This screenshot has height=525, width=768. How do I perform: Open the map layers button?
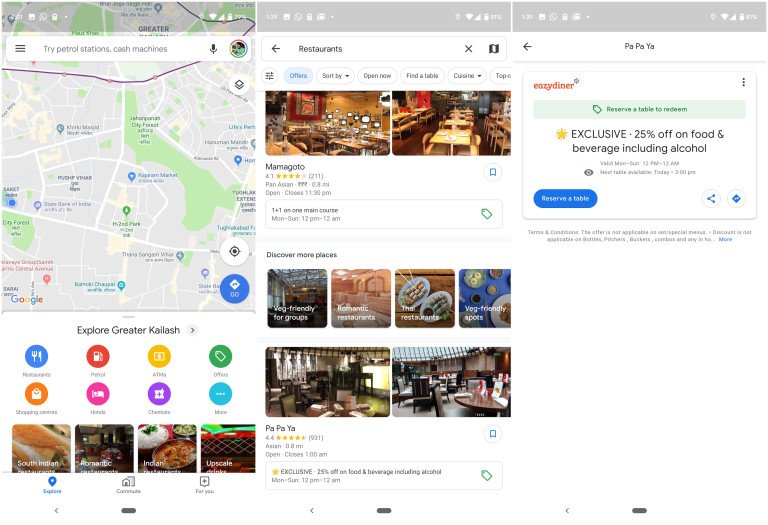[239, 85]
